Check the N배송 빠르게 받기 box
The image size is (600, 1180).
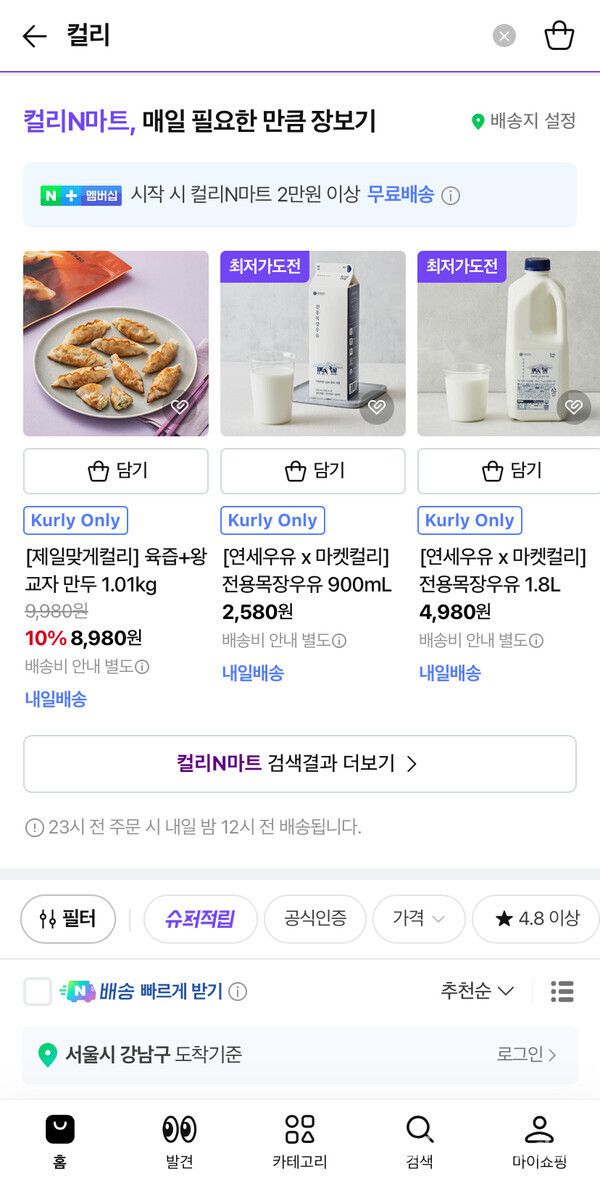pyautogui.click(x=37, y=991)
